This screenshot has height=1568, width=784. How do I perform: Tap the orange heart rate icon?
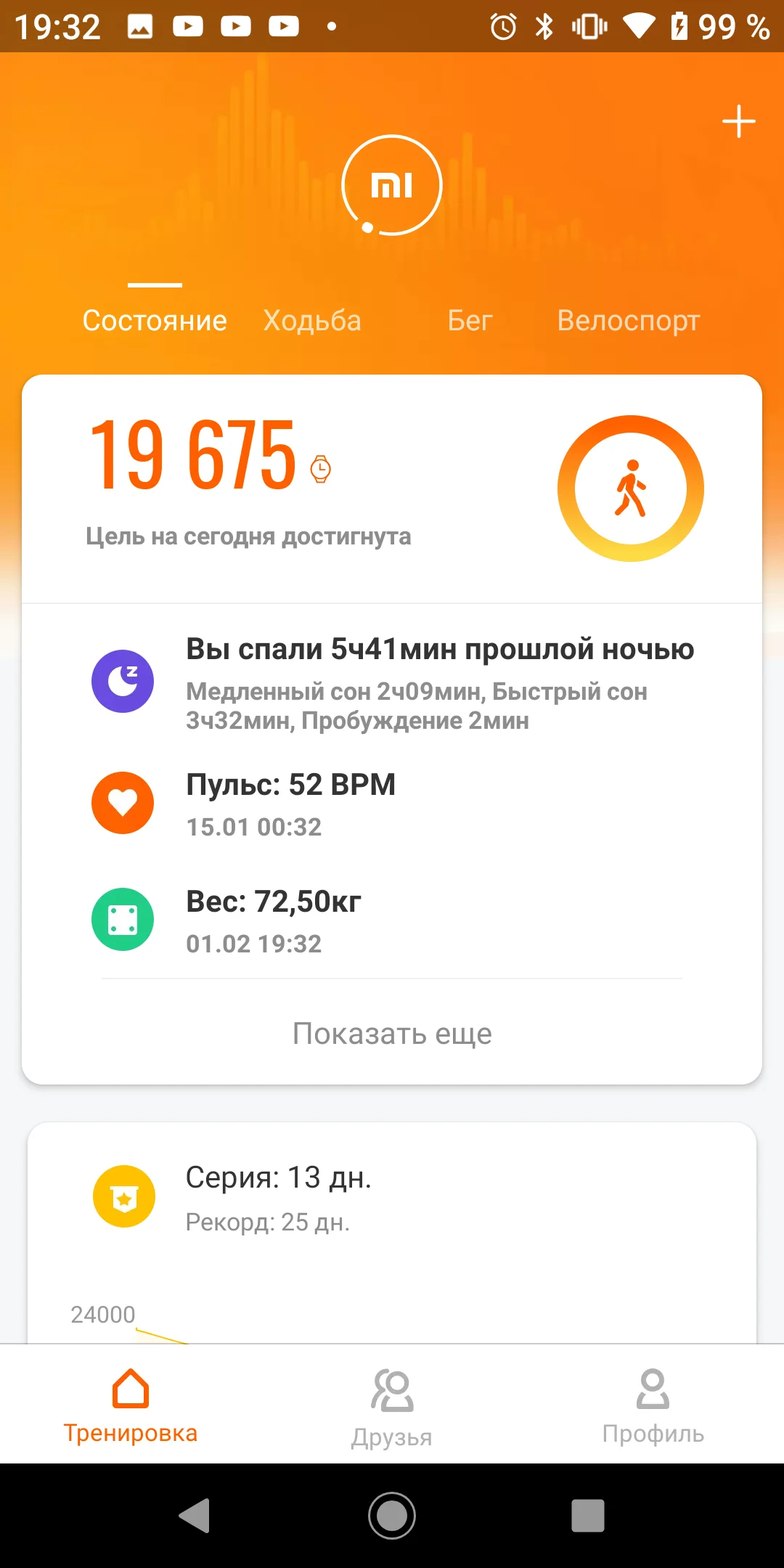coord(124,803)
